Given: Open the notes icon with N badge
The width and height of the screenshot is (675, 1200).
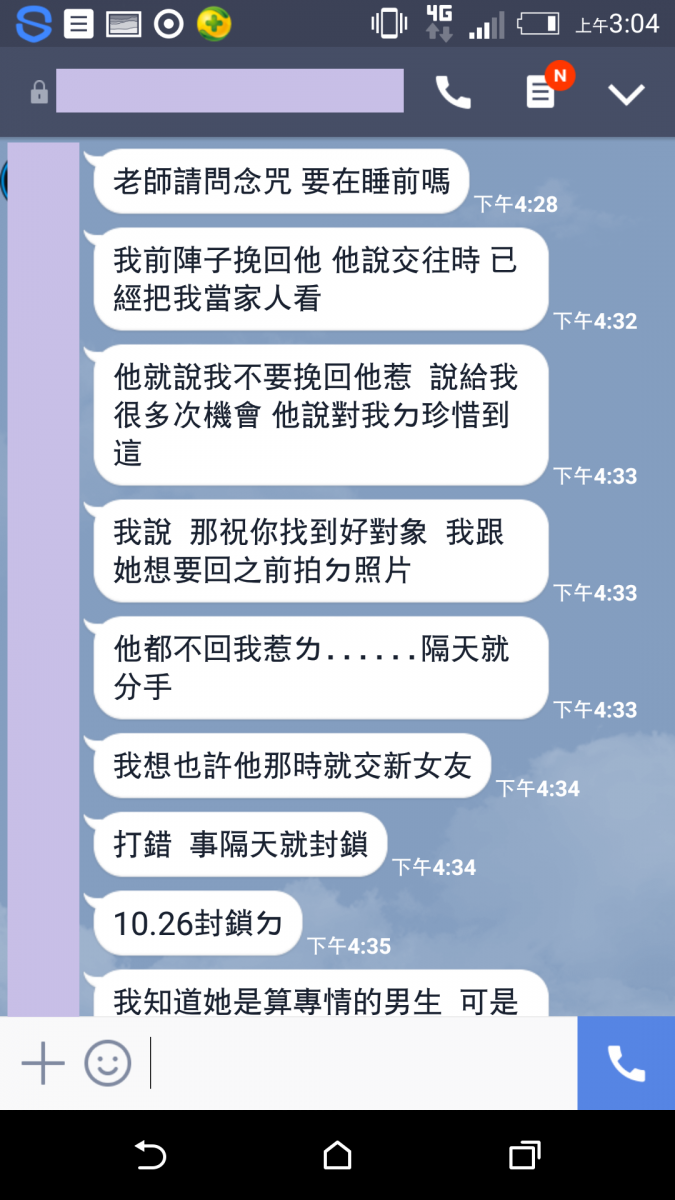Looking at the screenshot, I should coord(541,93).
